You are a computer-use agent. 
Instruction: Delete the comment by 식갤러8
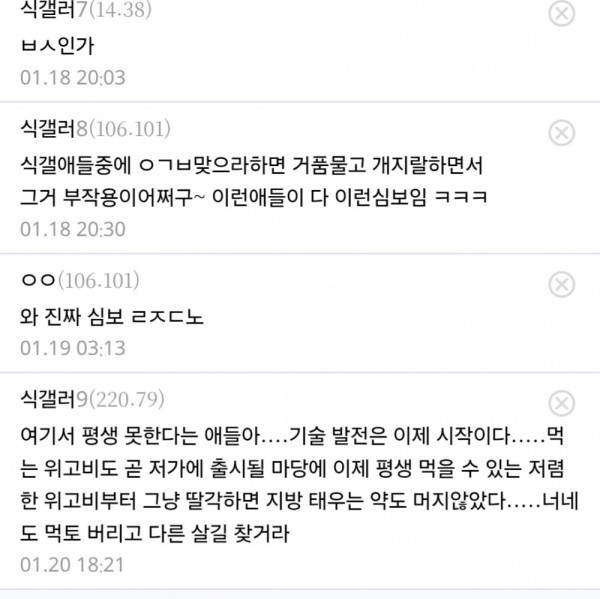pyautogui.click(x=562, y=132)
